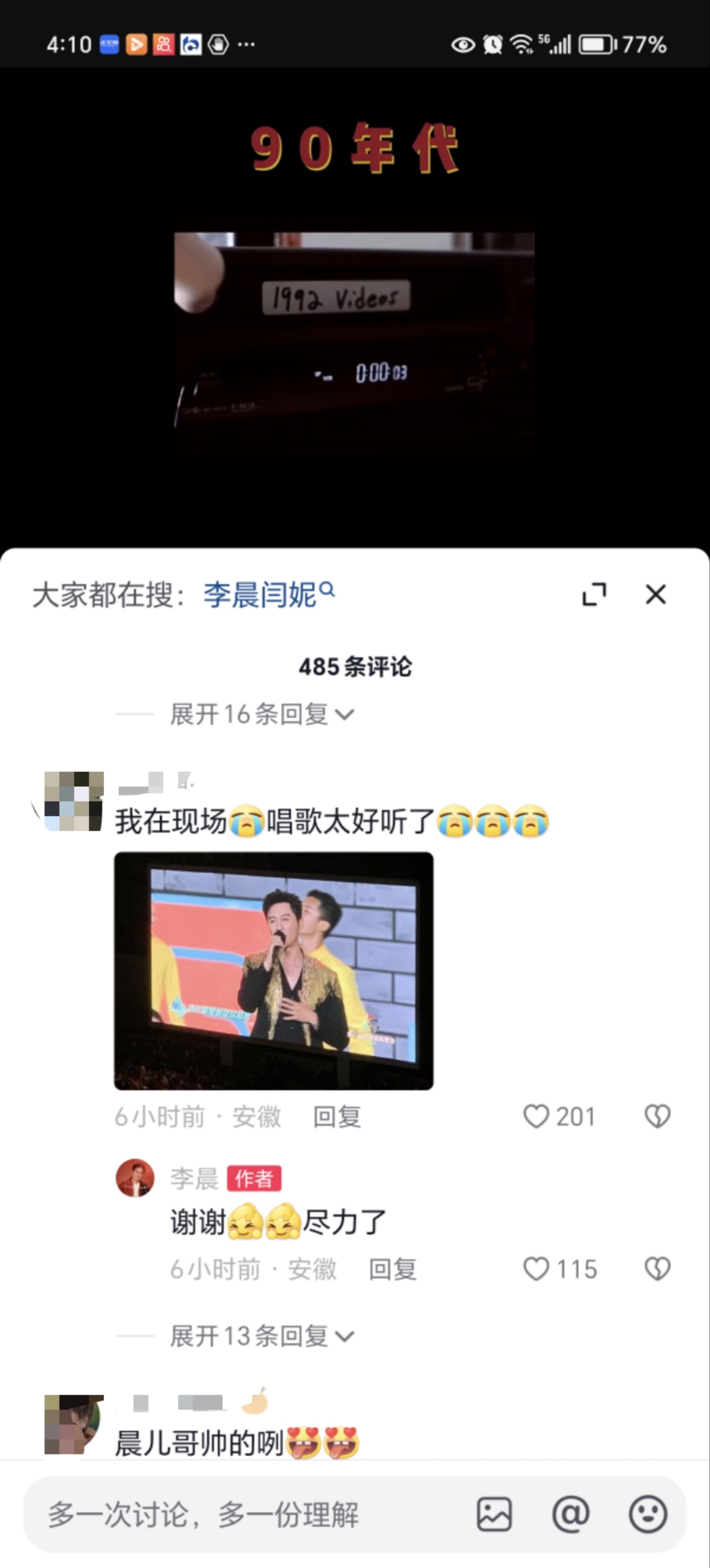Reply to 李晨's 谢谢尽力了 comment
710x1568 pixels.
(393, 1270)
